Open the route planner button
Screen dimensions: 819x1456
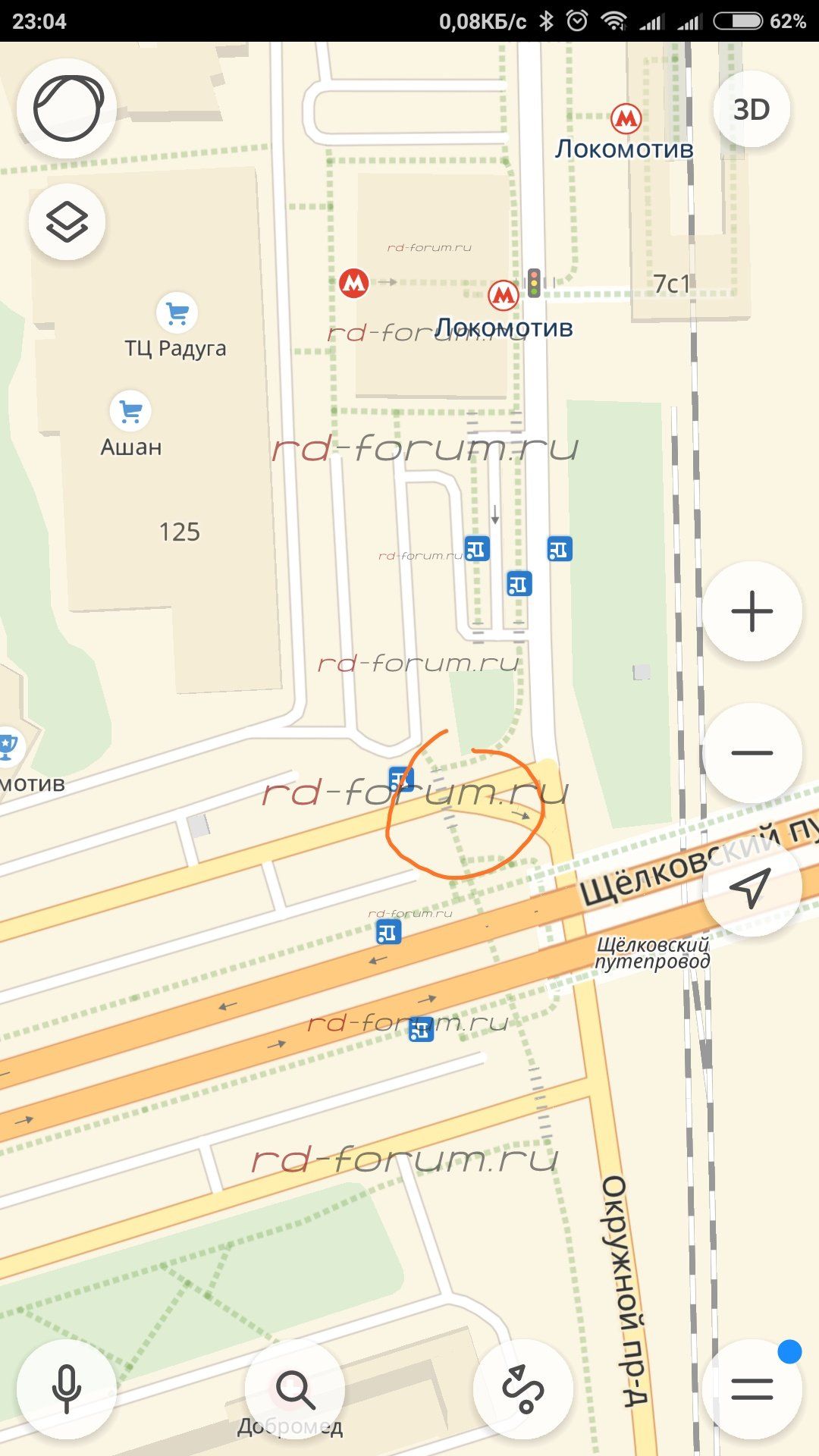[523, 1389]
